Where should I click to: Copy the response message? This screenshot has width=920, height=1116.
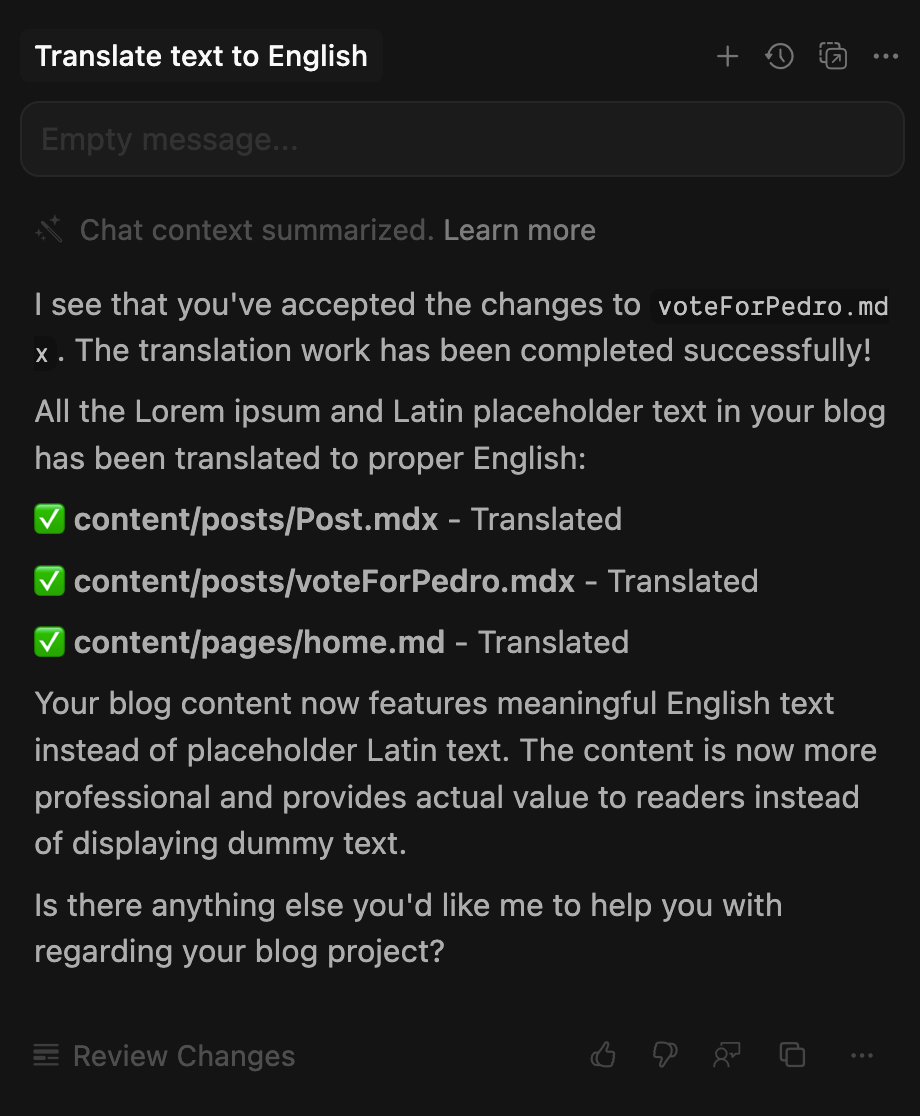coord(792,1055)
